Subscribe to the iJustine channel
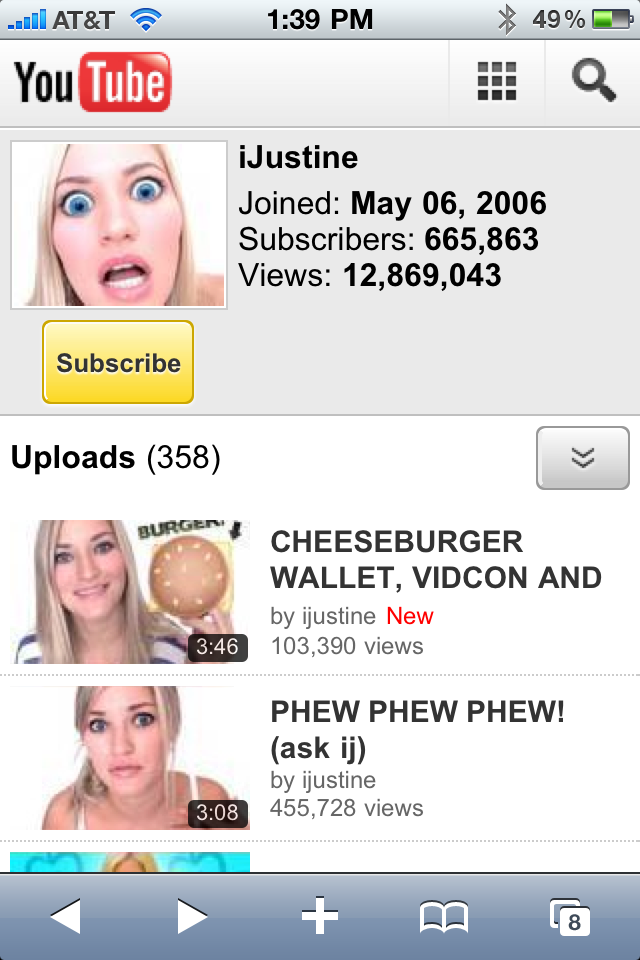 tap(118, 362)
